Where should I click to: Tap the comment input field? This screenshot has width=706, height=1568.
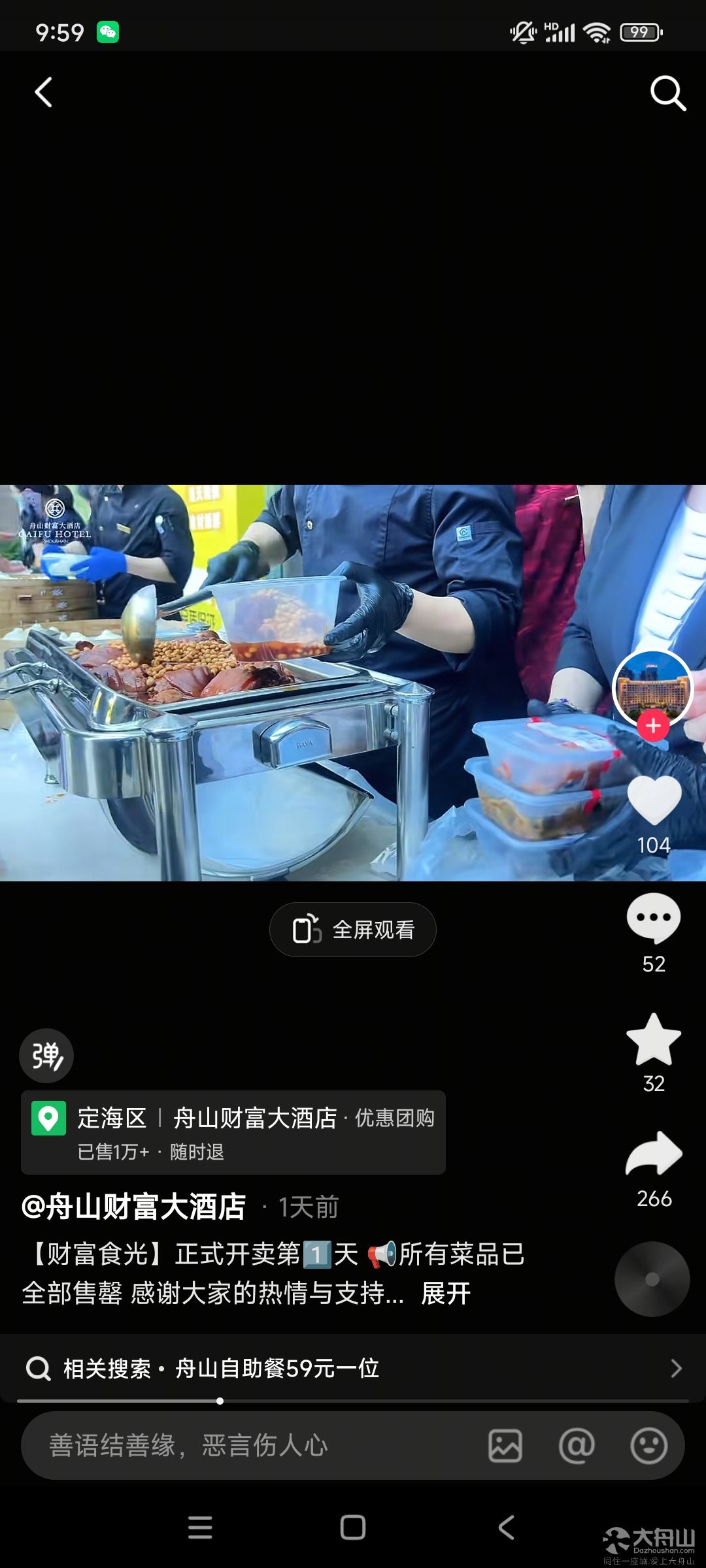(255, 1445)
